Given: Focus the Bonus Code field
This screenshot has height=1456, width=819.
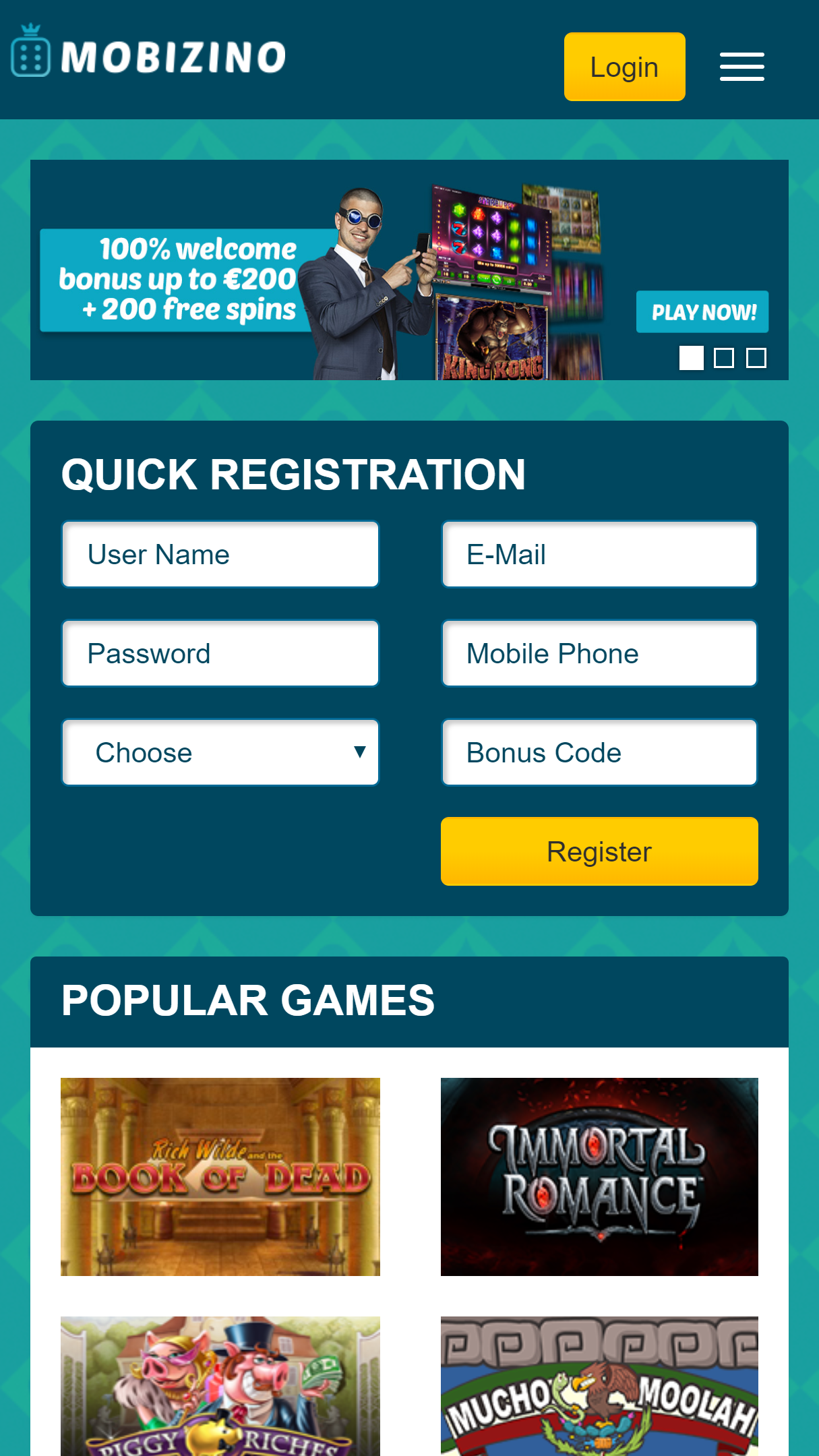Looking at the screenshot, I should coord(599,752).
